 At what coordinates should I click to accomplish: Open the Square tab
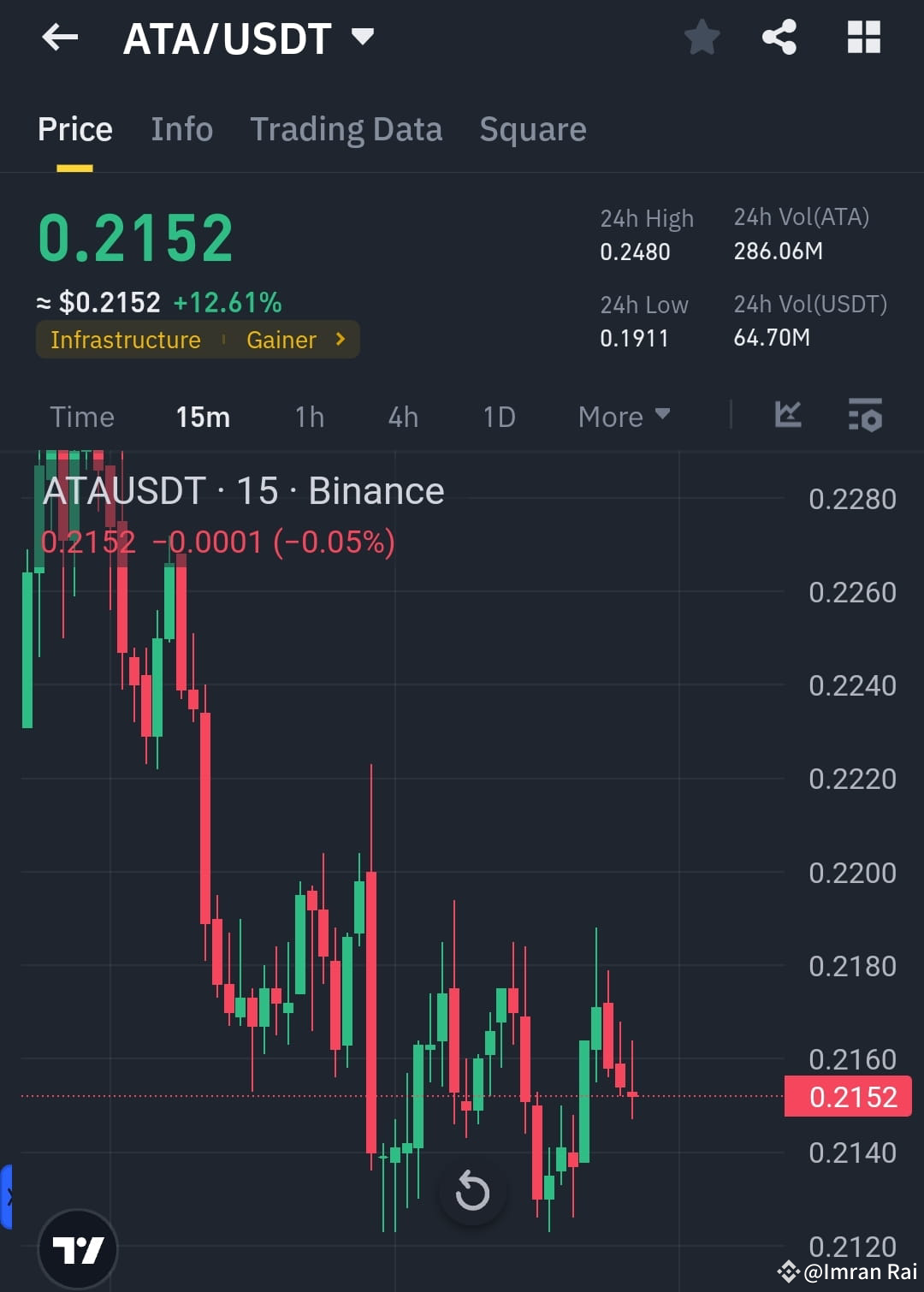[532, 129]
